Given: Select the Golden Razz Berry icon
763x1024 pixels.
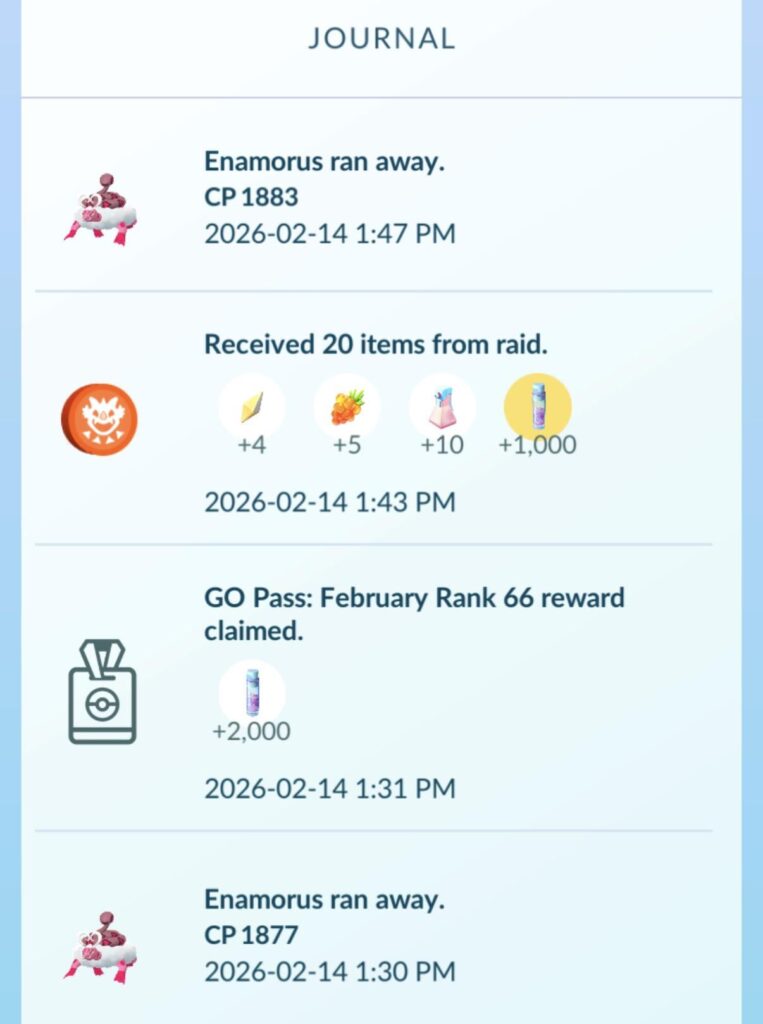Looking at the screenshot, I should coord(347,407).
